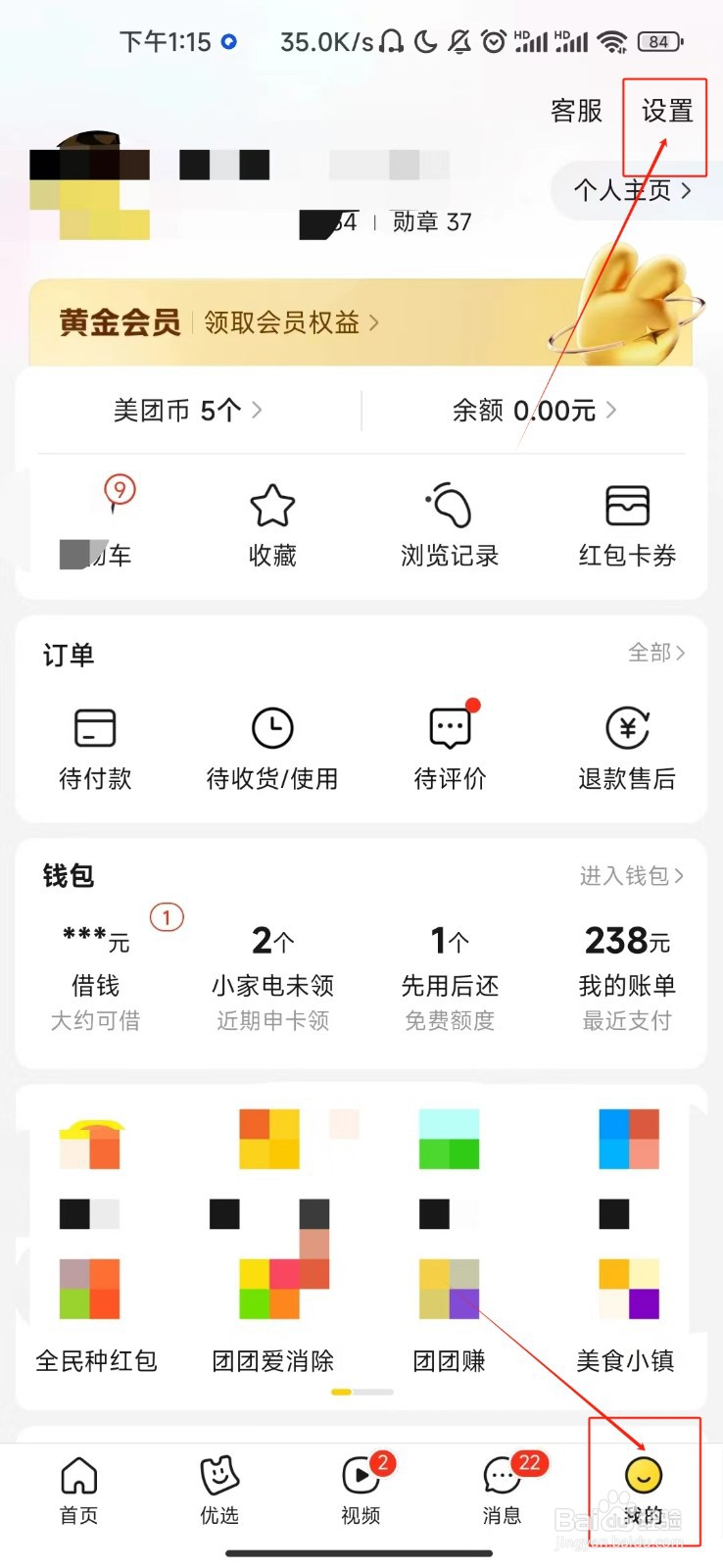Tap 进入钱包 to enter wallet
This screenshot has height=1568, width=723.
point(631,875)
